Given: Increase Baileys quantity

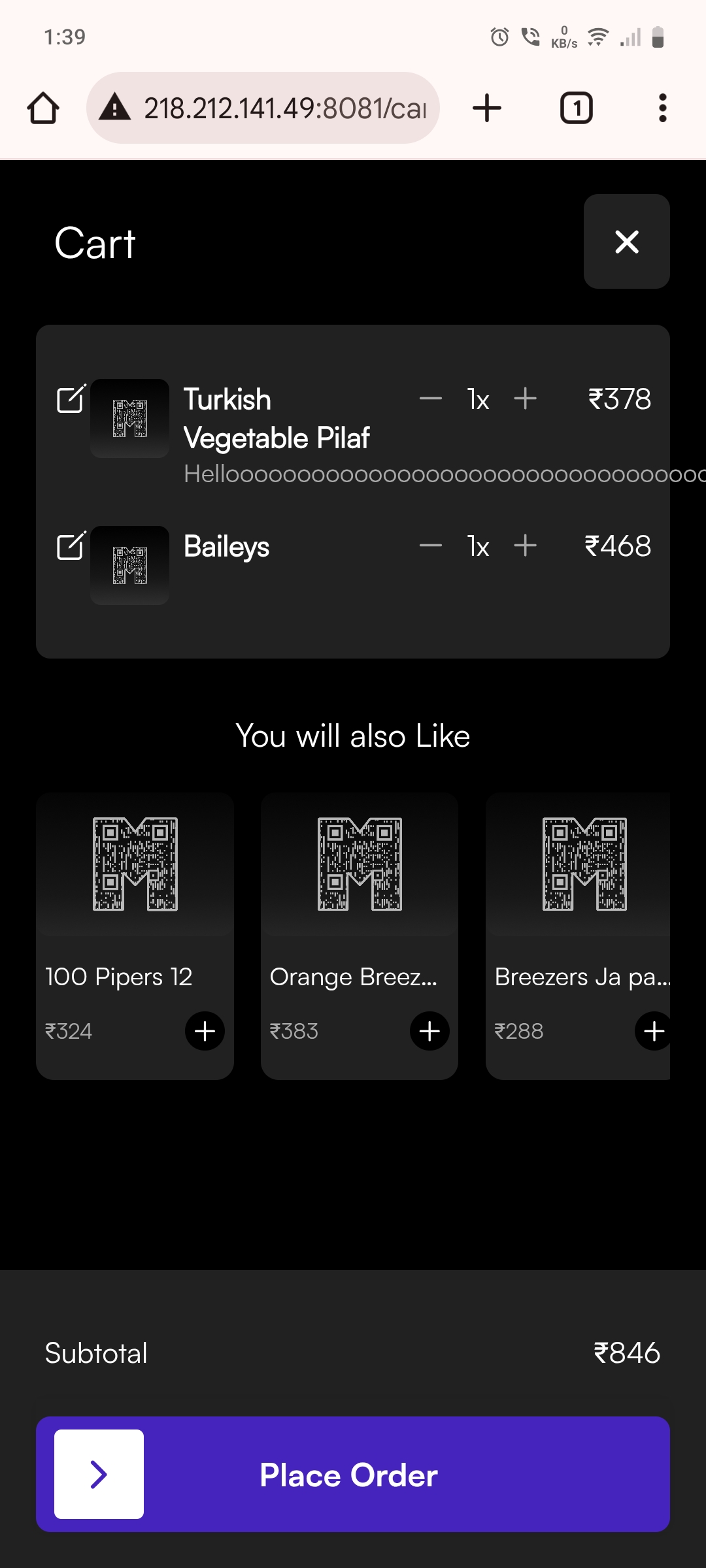Looking at the screenshot, I should 525,546.
